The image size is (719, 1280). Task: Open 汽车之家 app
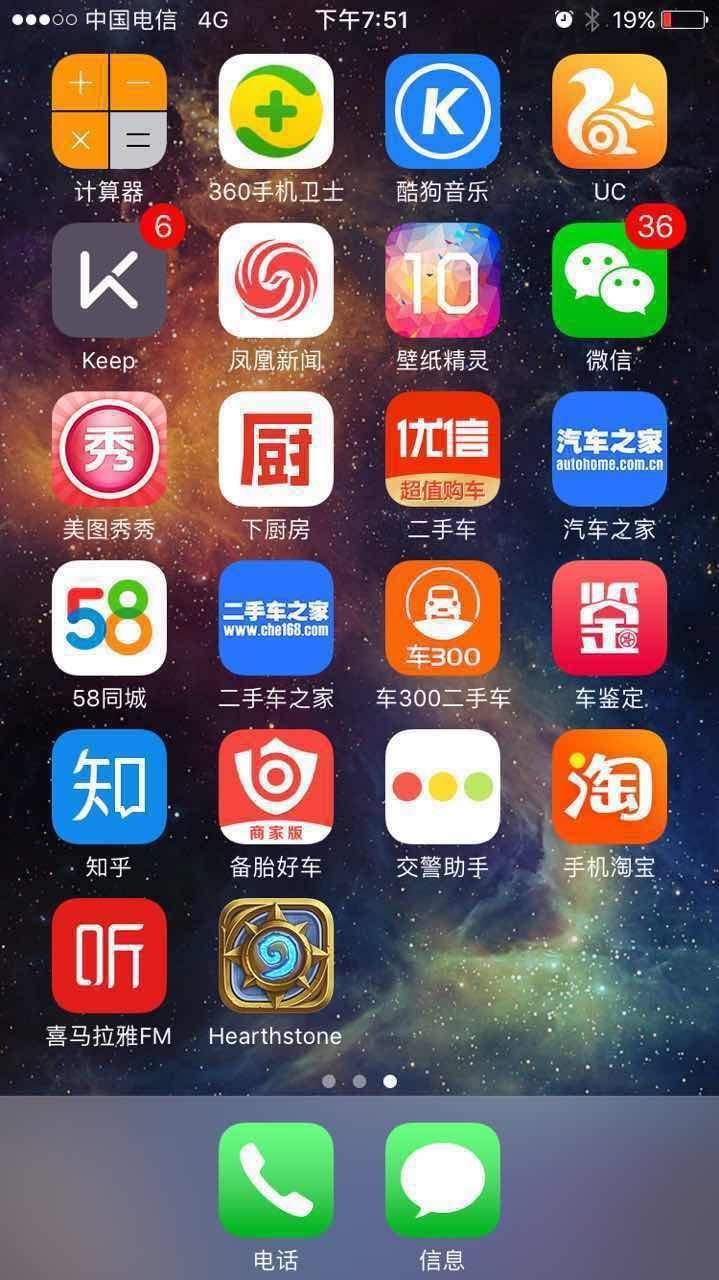(x=609, y=449)
